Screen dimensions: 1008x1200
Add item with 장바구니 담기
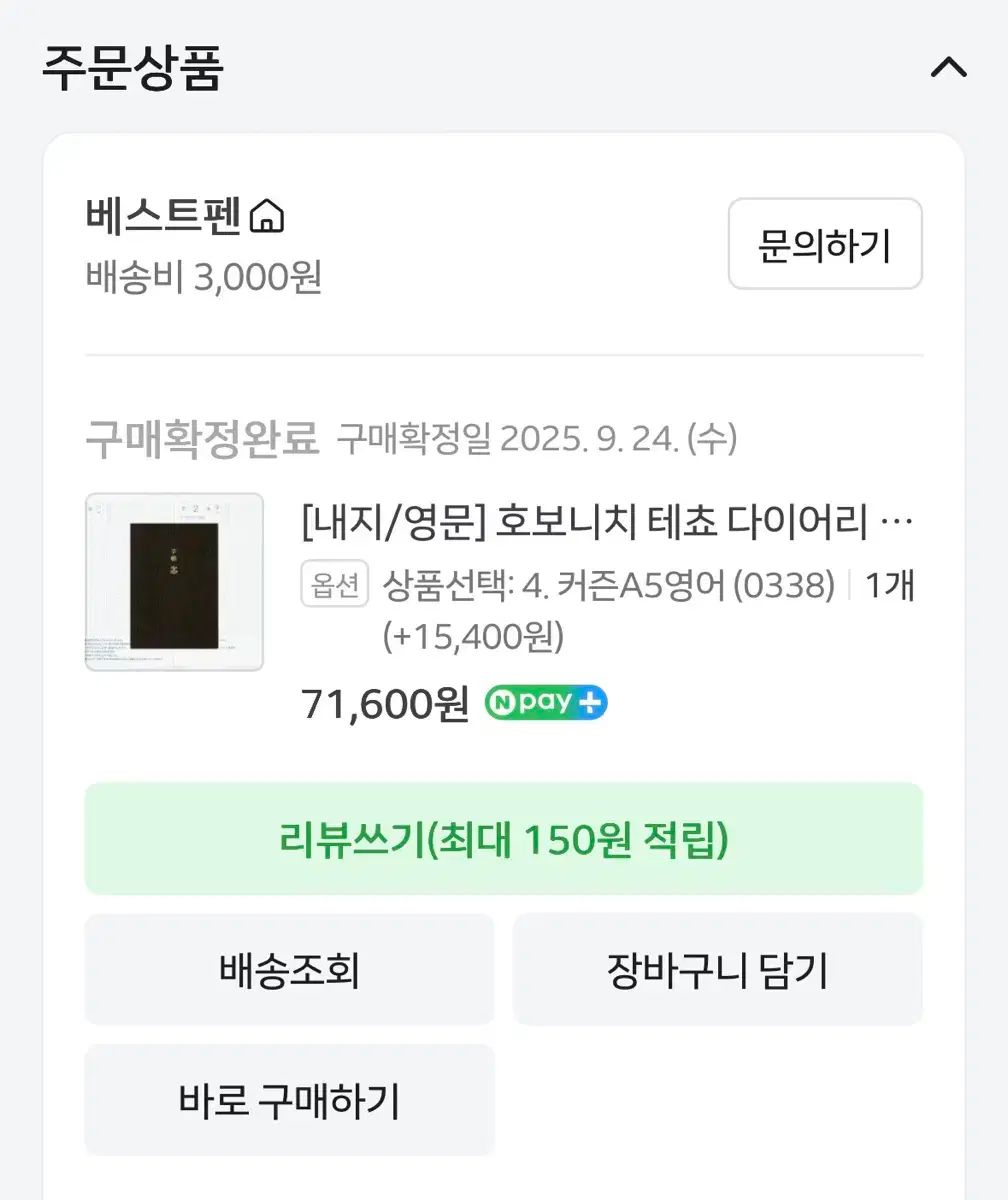[x=717, y=969]
